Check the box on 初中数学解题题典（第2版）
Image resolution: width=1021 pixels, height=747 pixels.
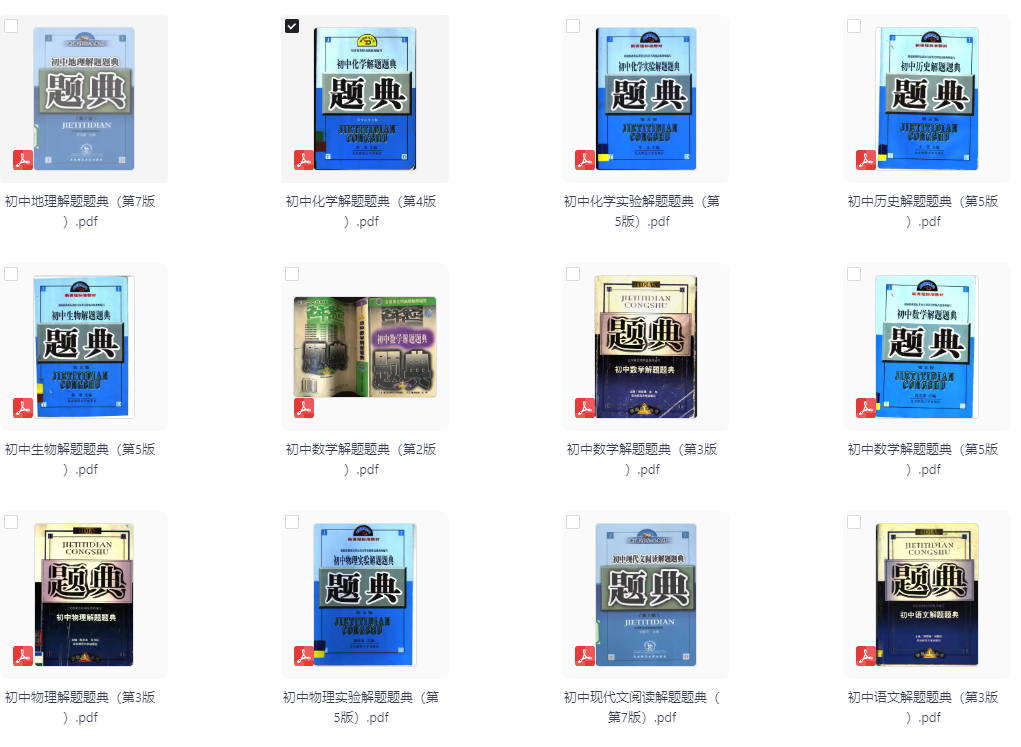point(292,274)
